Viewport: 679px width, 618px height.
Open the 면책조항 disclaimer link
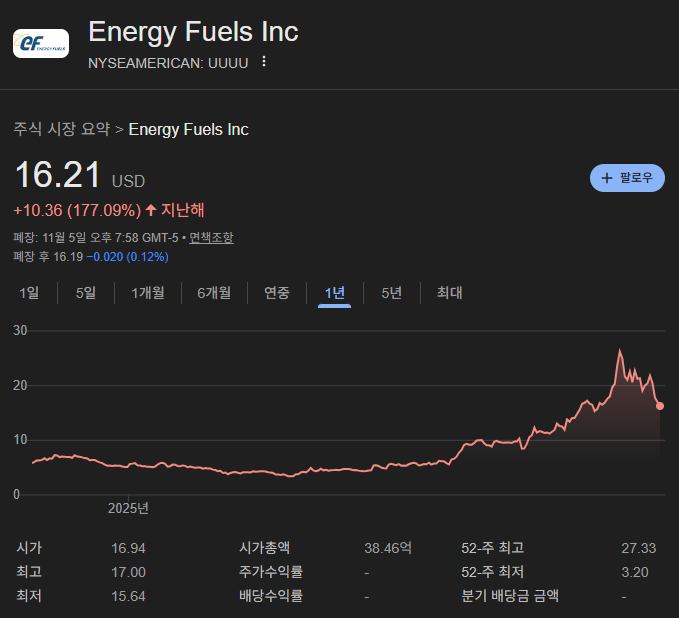[211, 238]
